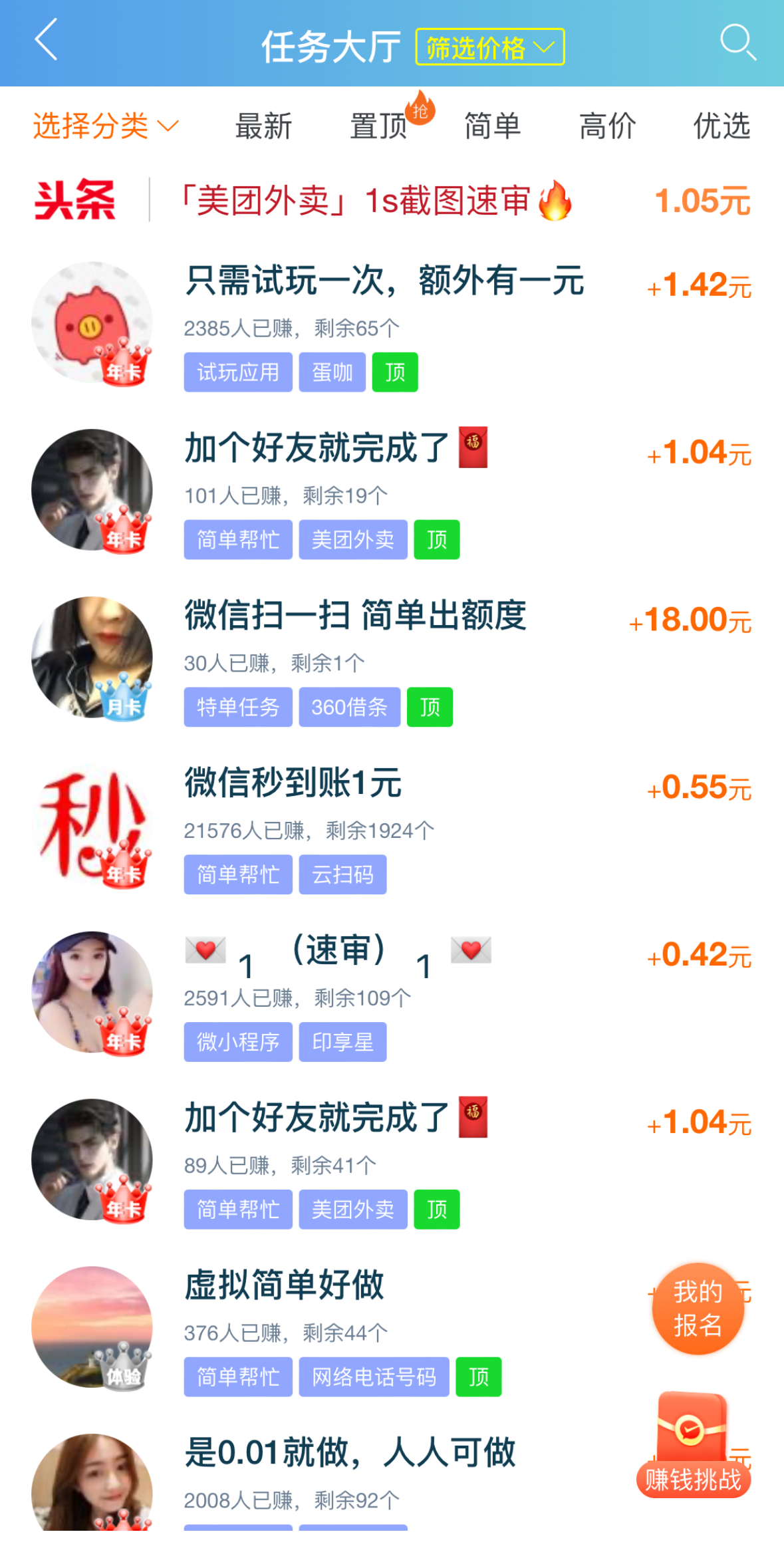The image size is (784, 1568).
Task: Expand the 筛选价格 price filter
Action: click(x=489, y=47)
